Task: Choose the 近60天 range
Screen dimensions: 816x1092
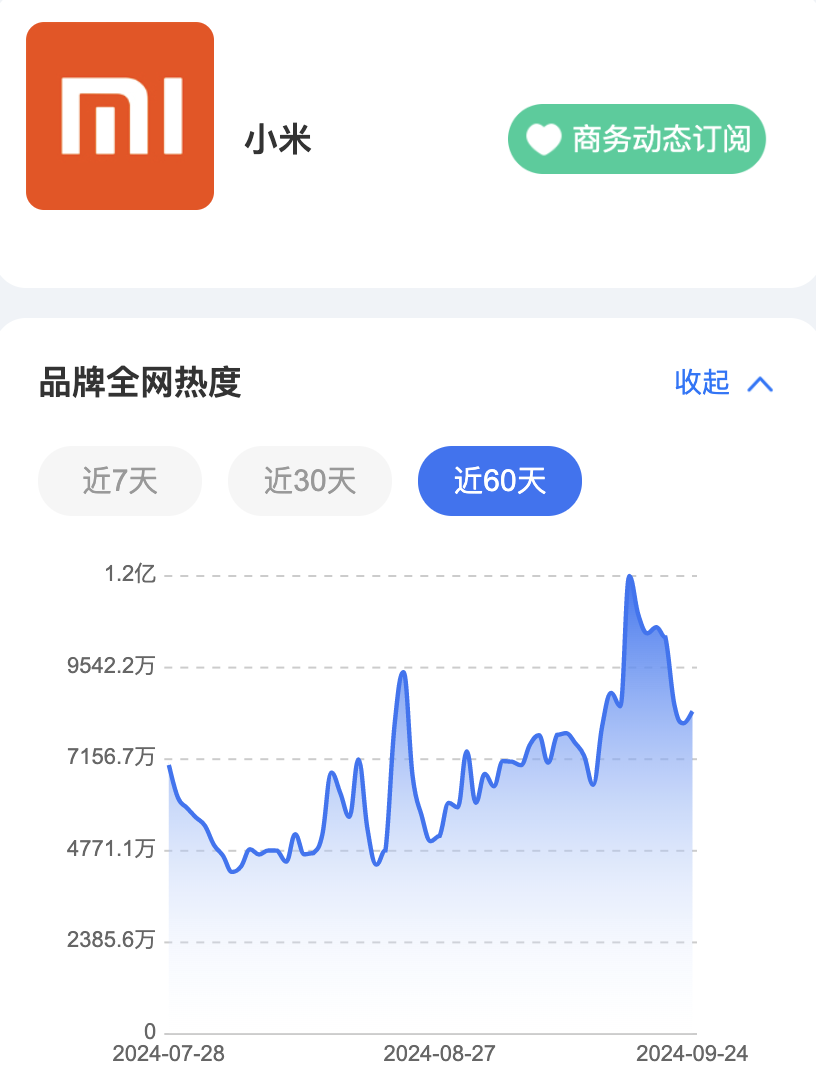Action: pyautogui.click(x=500, y=481)
